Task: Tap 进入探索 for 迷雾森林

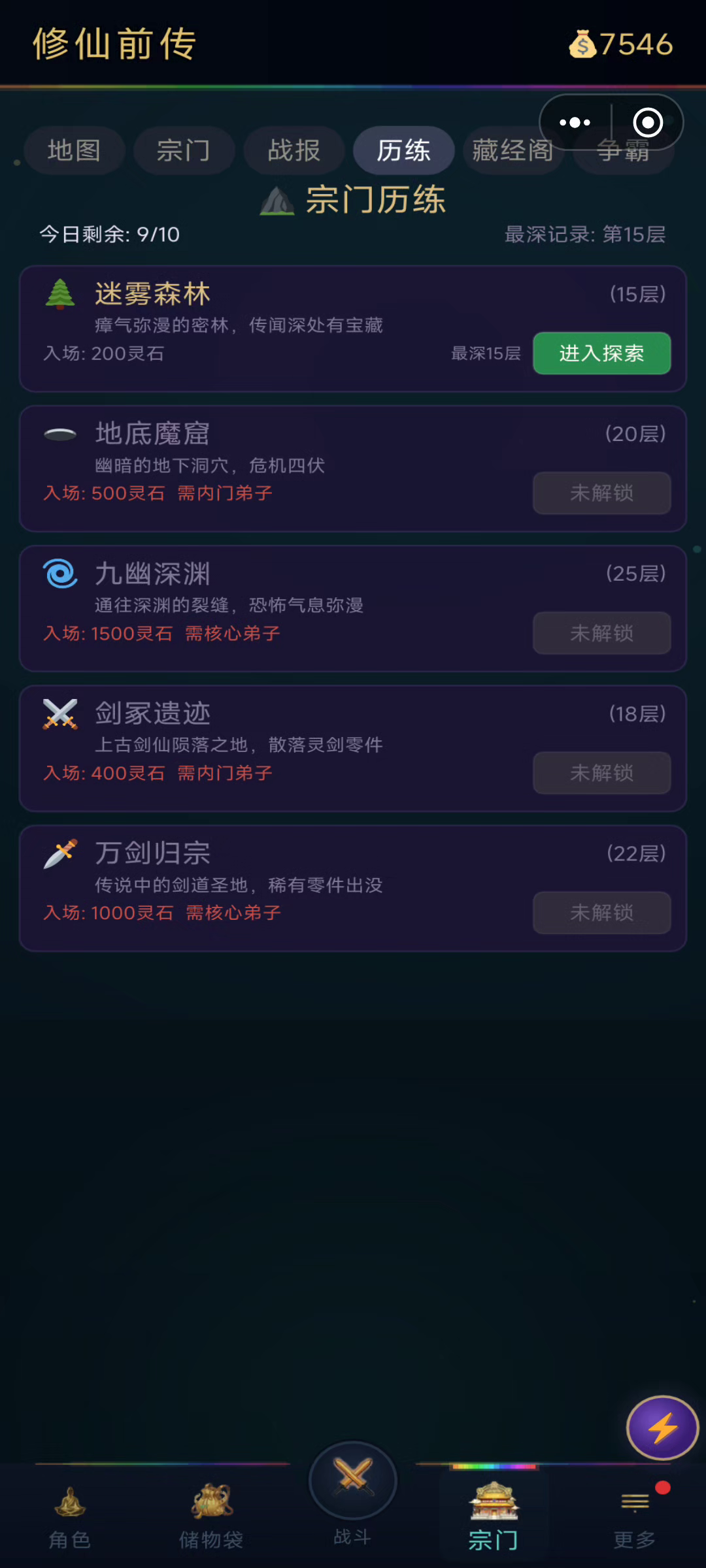Action: 601,353
